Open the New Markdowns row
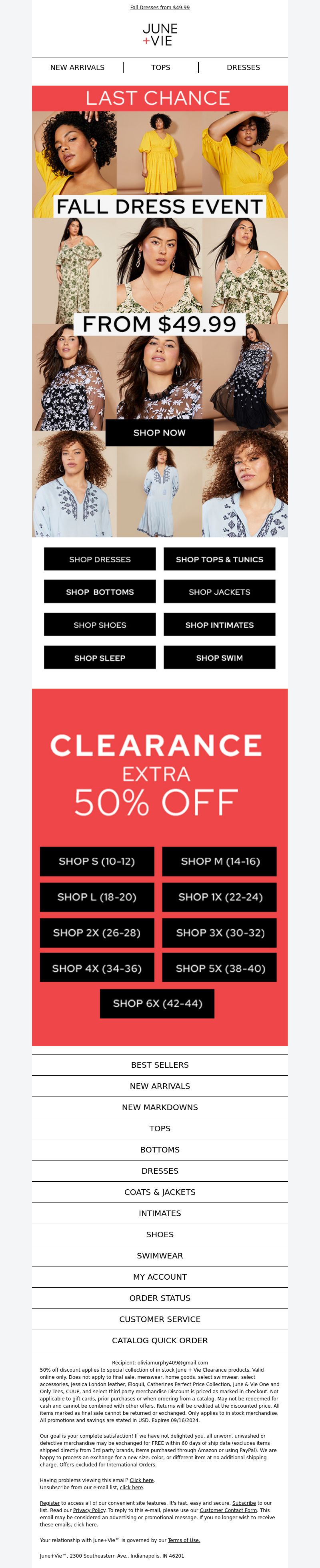Viewport: 320px width, 1568px height. pos(160,1107)
